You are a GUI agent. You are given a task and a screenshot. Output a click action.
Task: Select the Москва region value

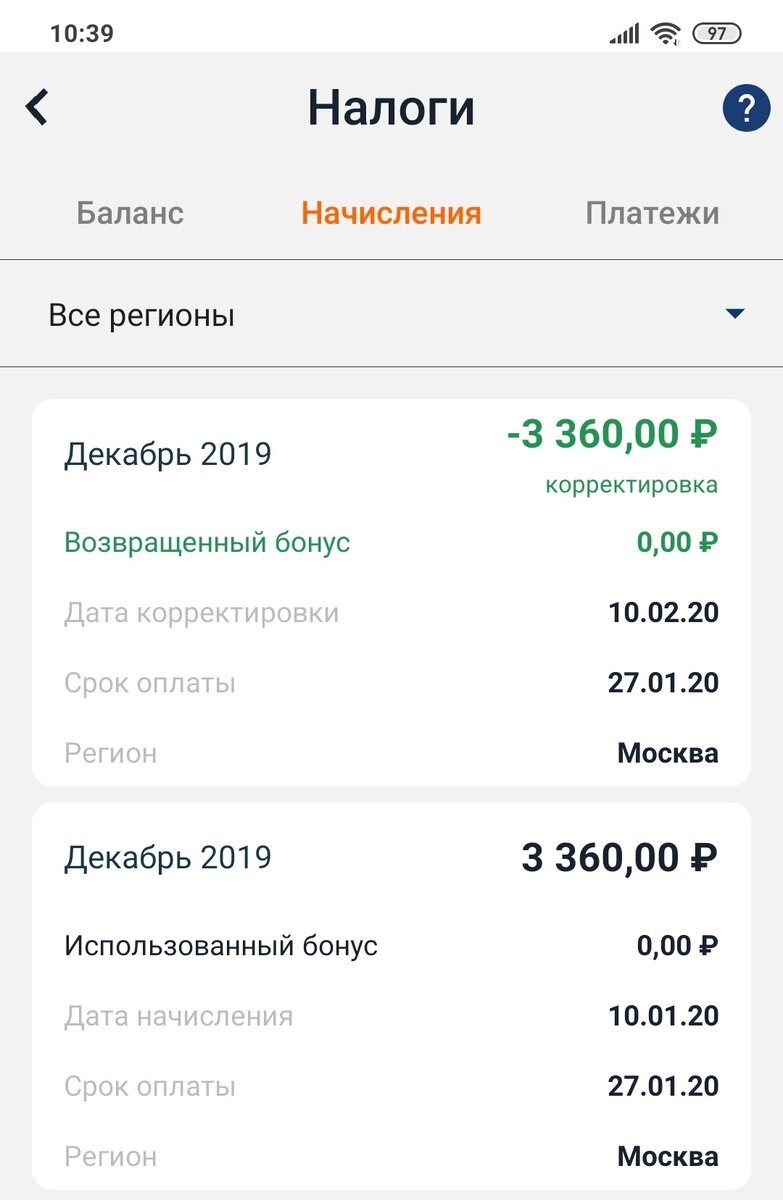click(x=667, y=753)
